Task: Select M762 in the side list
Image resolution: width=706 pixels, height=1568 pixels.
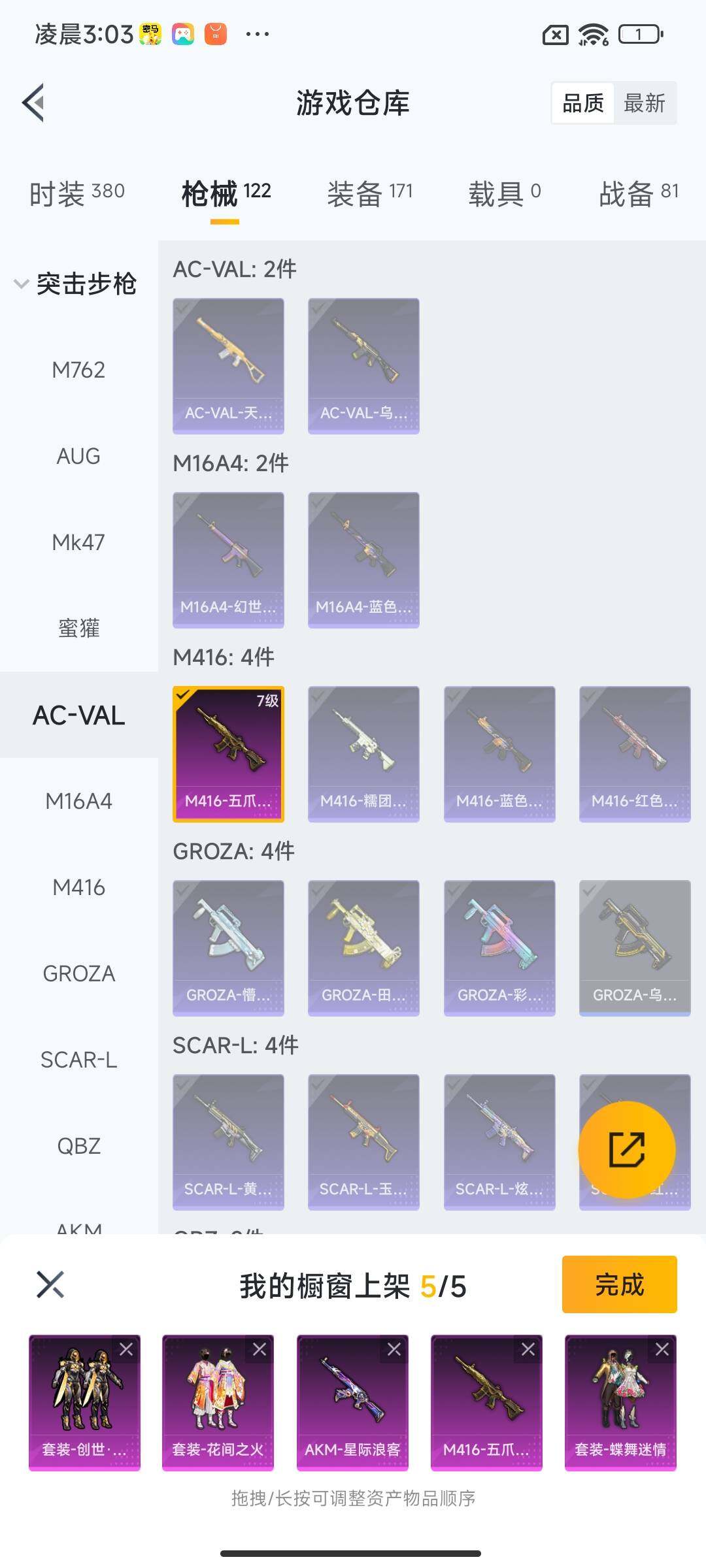Action: click(x=78, y=370)
